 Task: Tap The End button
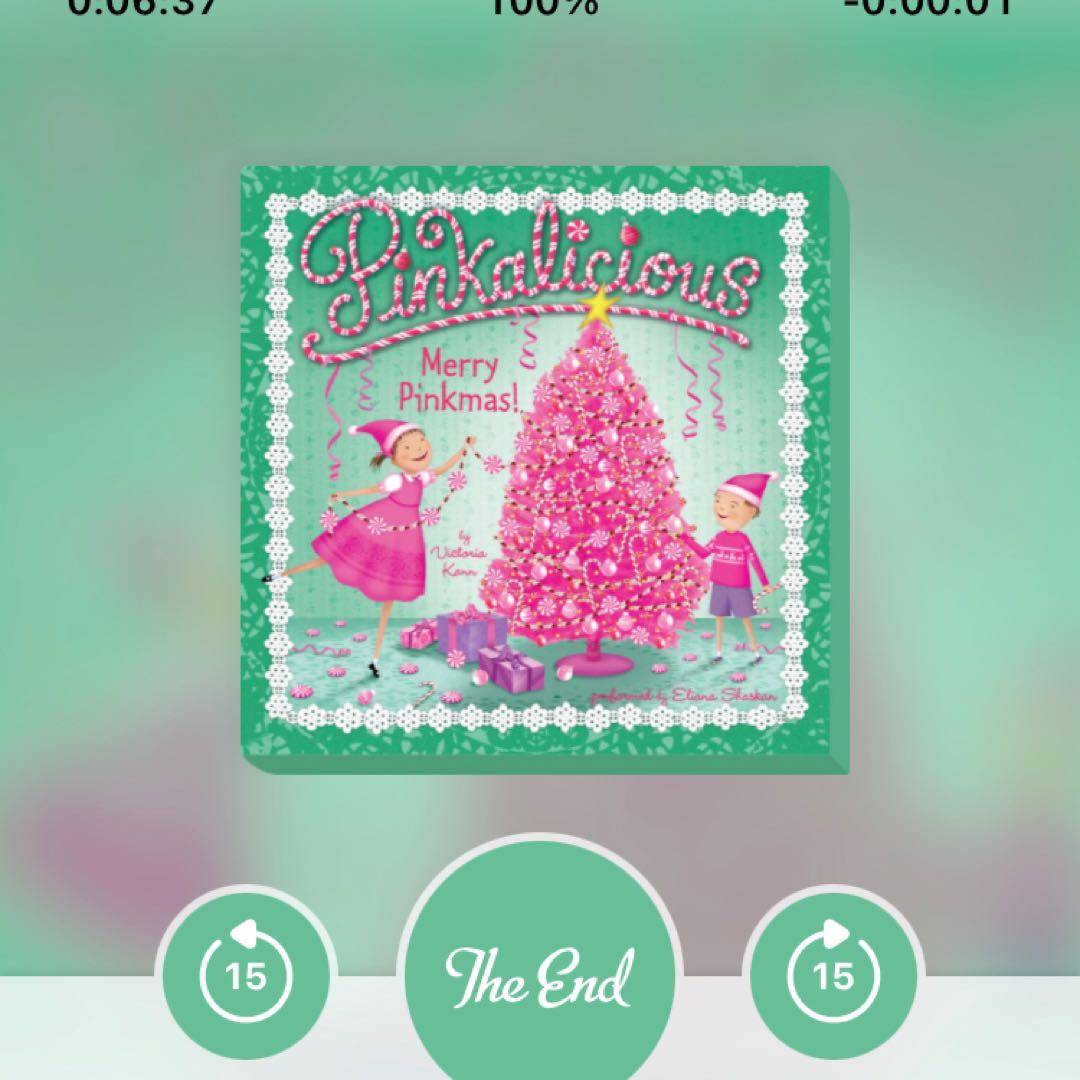coord(540,975)
